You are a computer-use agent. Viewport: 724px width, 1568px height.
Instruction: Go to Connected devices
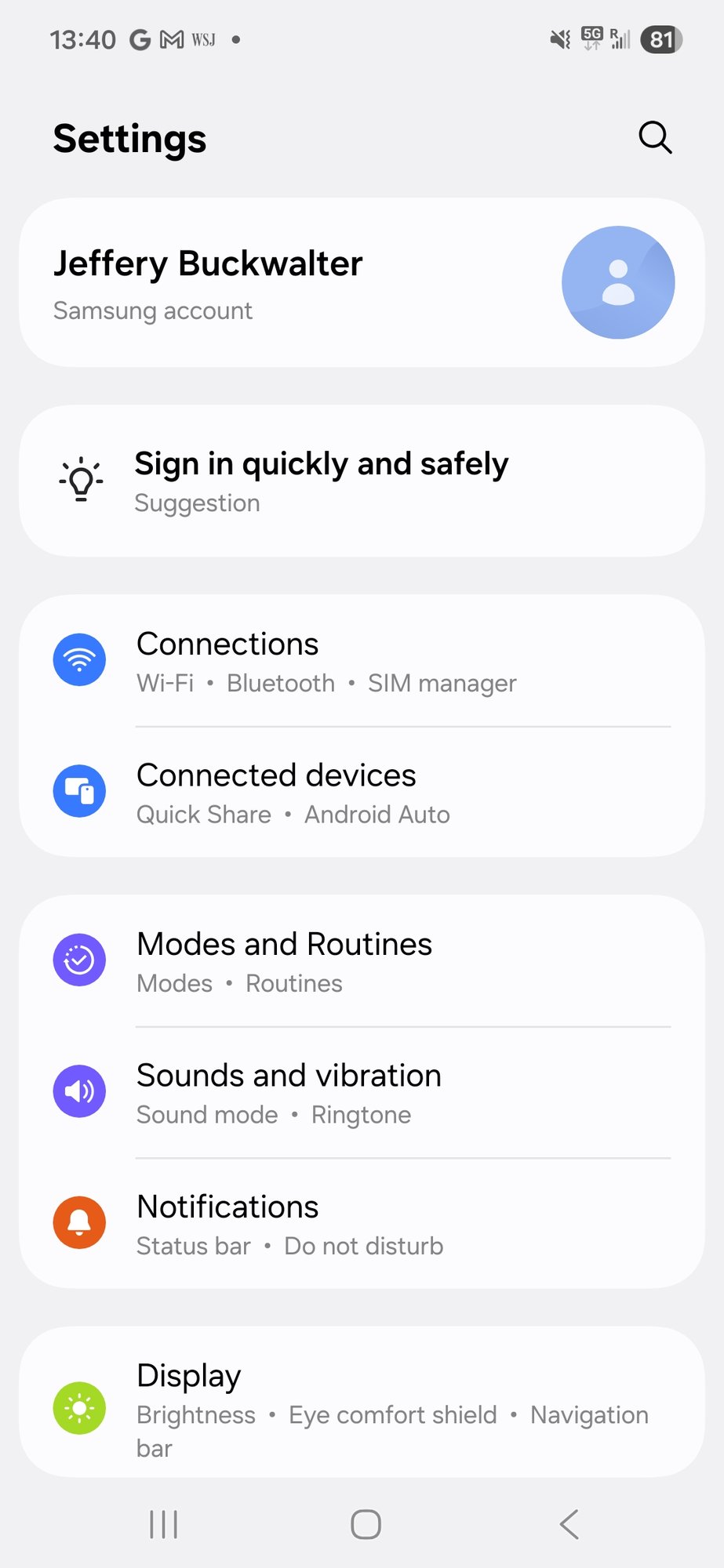[361, 792]
